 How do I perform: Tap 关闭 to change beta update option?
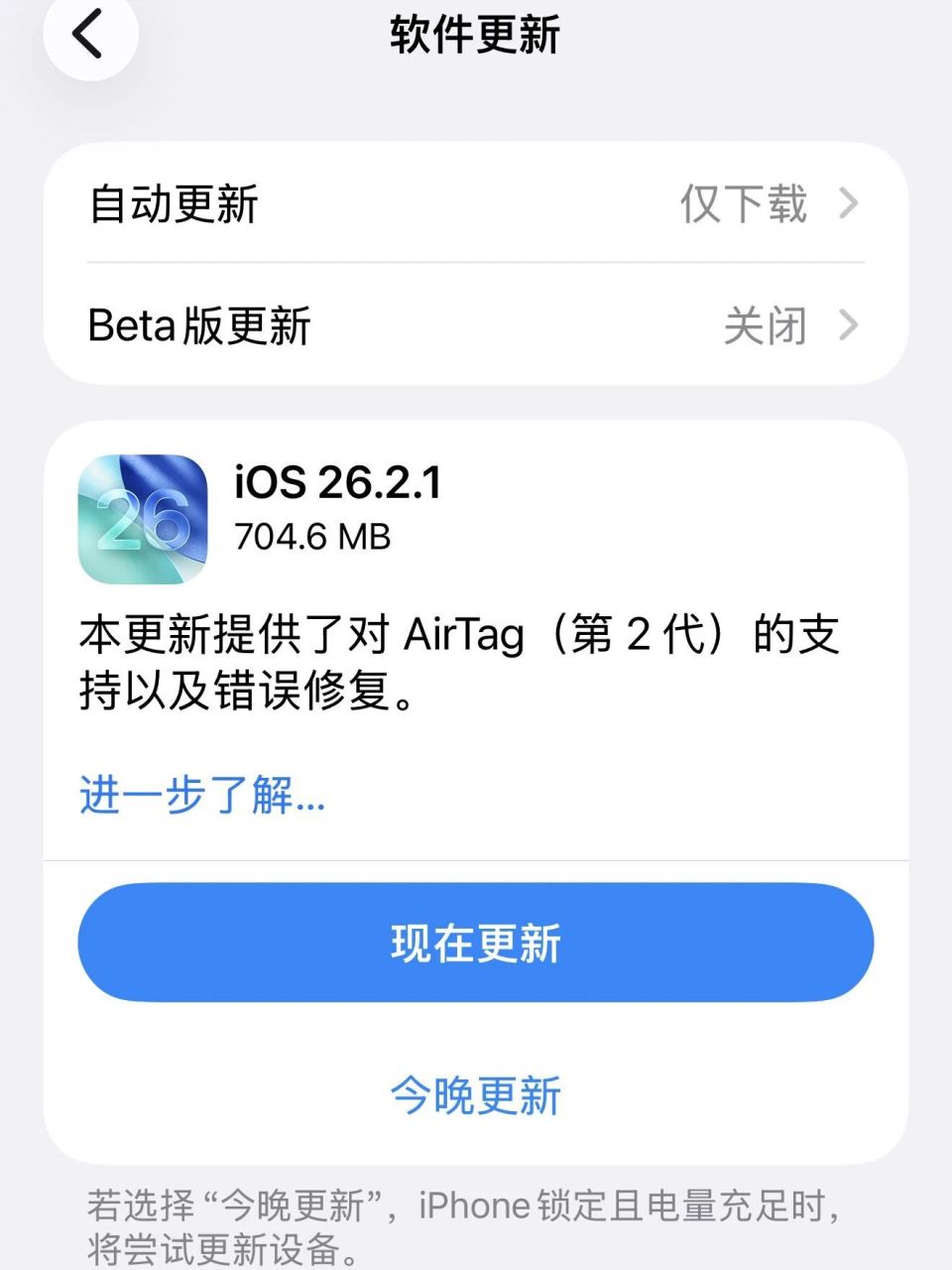click(764, 325)
